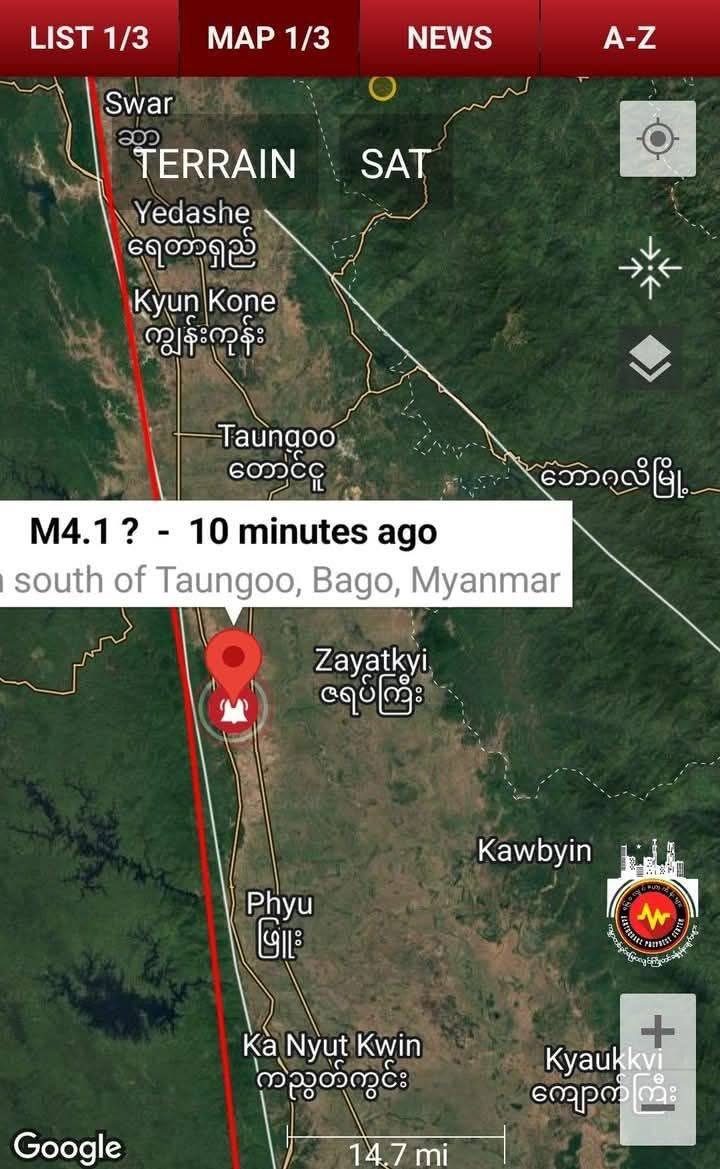Center map on my location
The height and width of the screenshot is (1169, 720).
tap(657, 139)
